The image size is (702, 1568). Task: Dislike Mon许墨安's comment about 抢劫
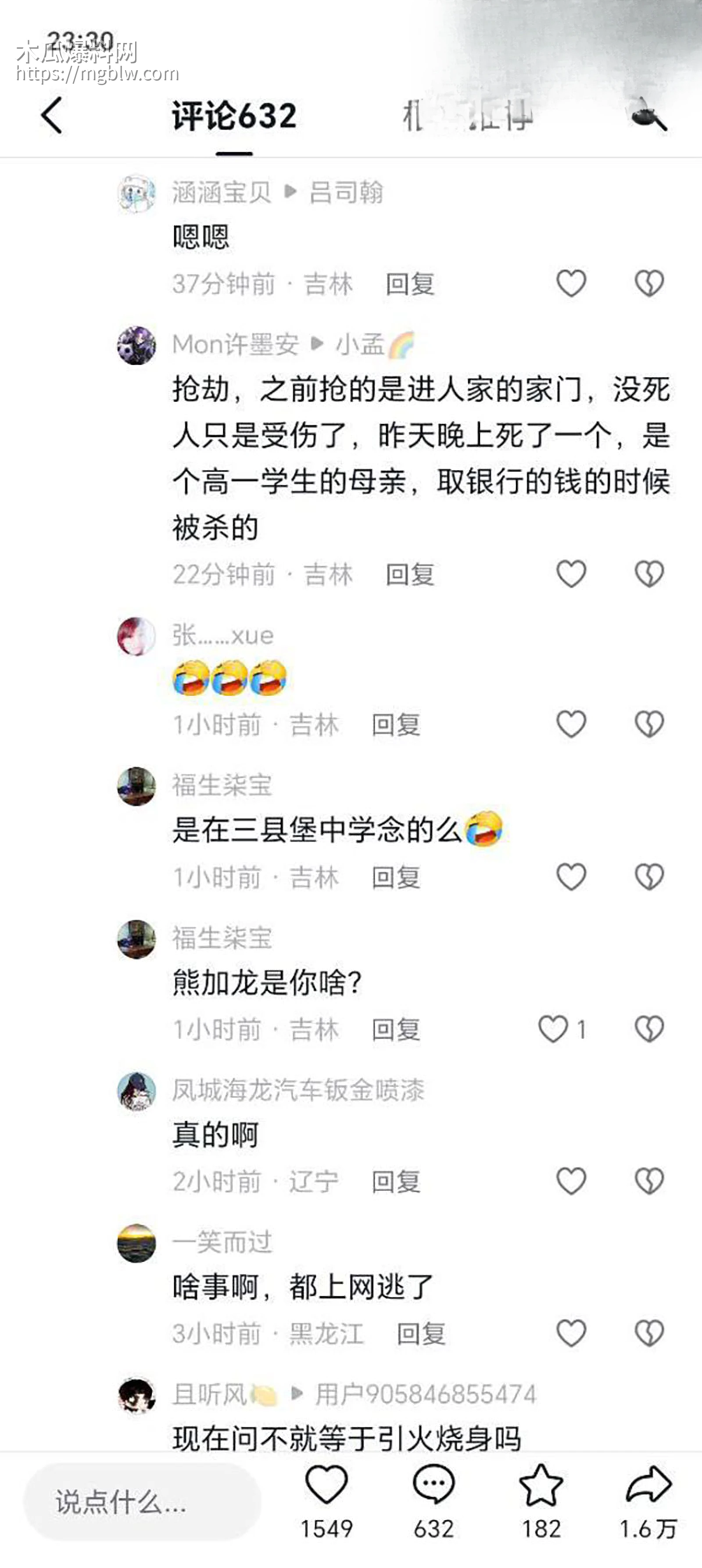(x=649, y=574)
